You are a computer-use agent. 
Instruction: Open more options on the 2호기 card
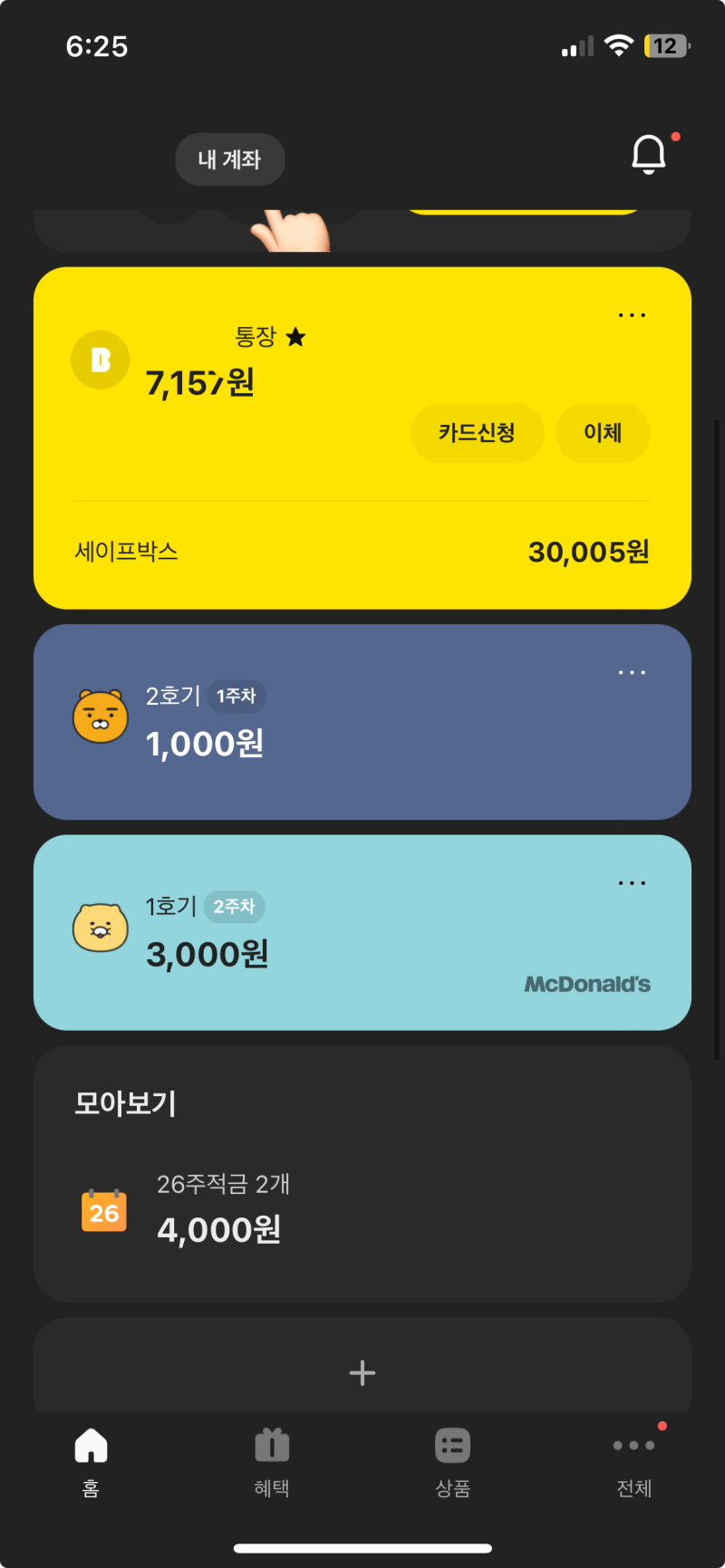pyautogui.click(x=632, y=672)
